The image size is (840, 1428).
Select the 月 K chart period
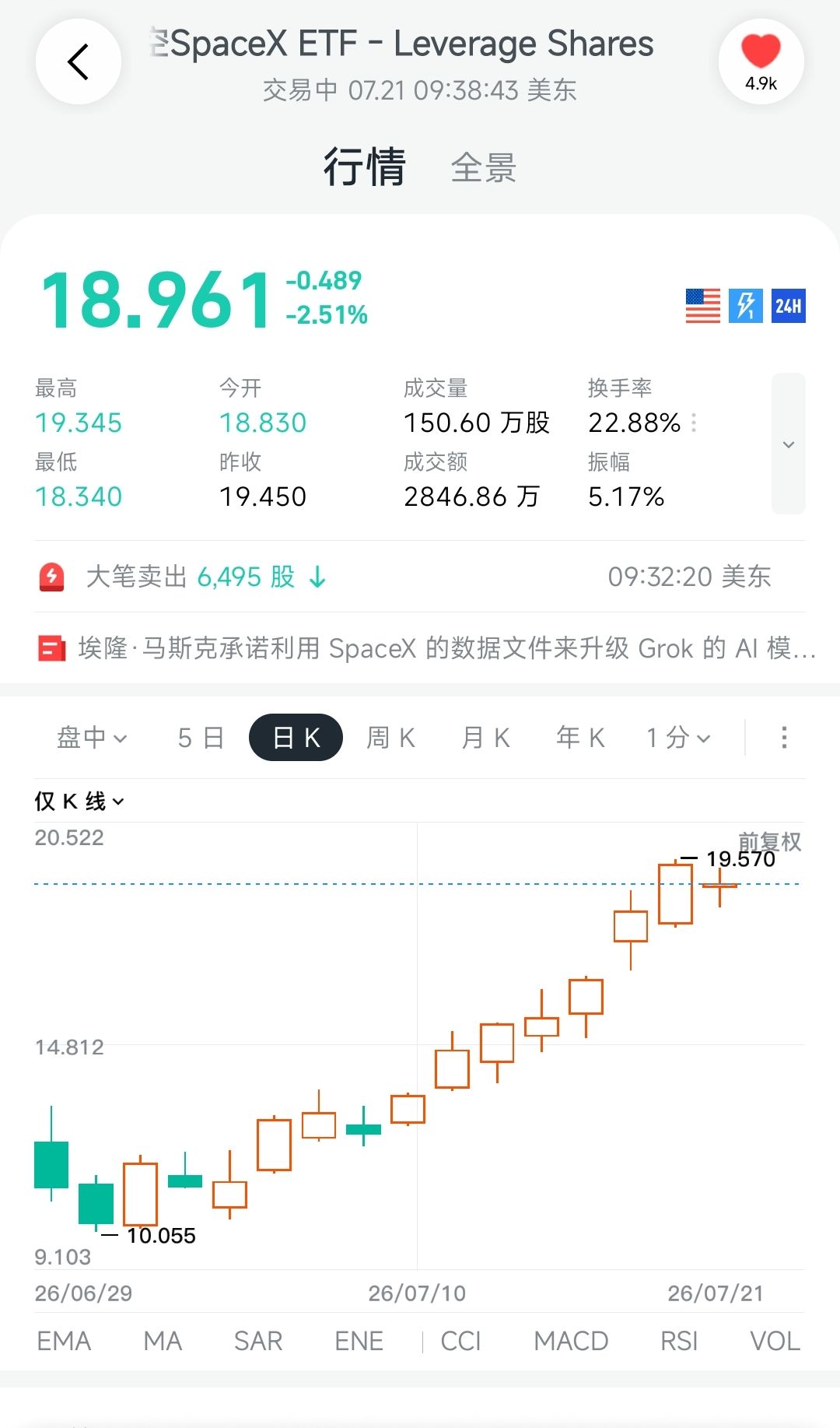(486, 737)
